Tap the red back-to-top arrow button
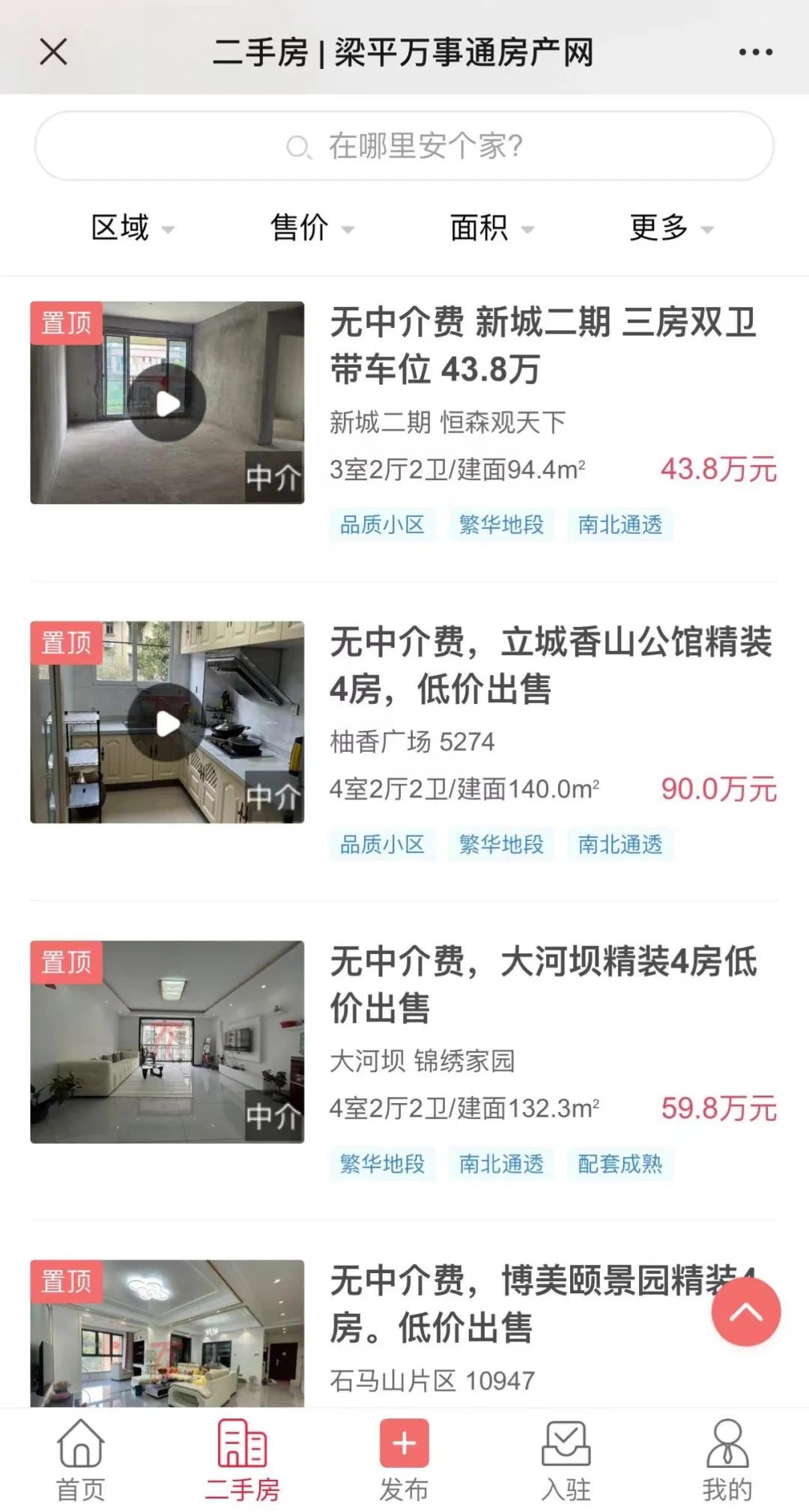 745,1311
